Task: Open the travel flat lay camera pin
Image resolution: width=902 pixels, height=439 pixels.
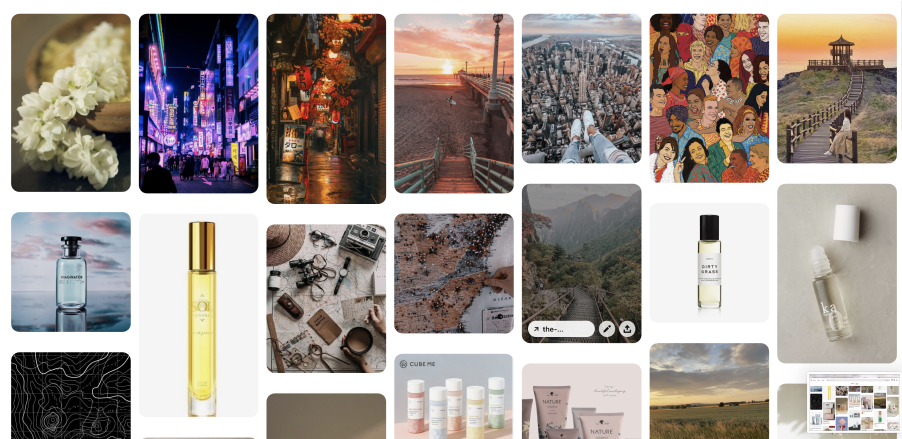Action: 326,298
